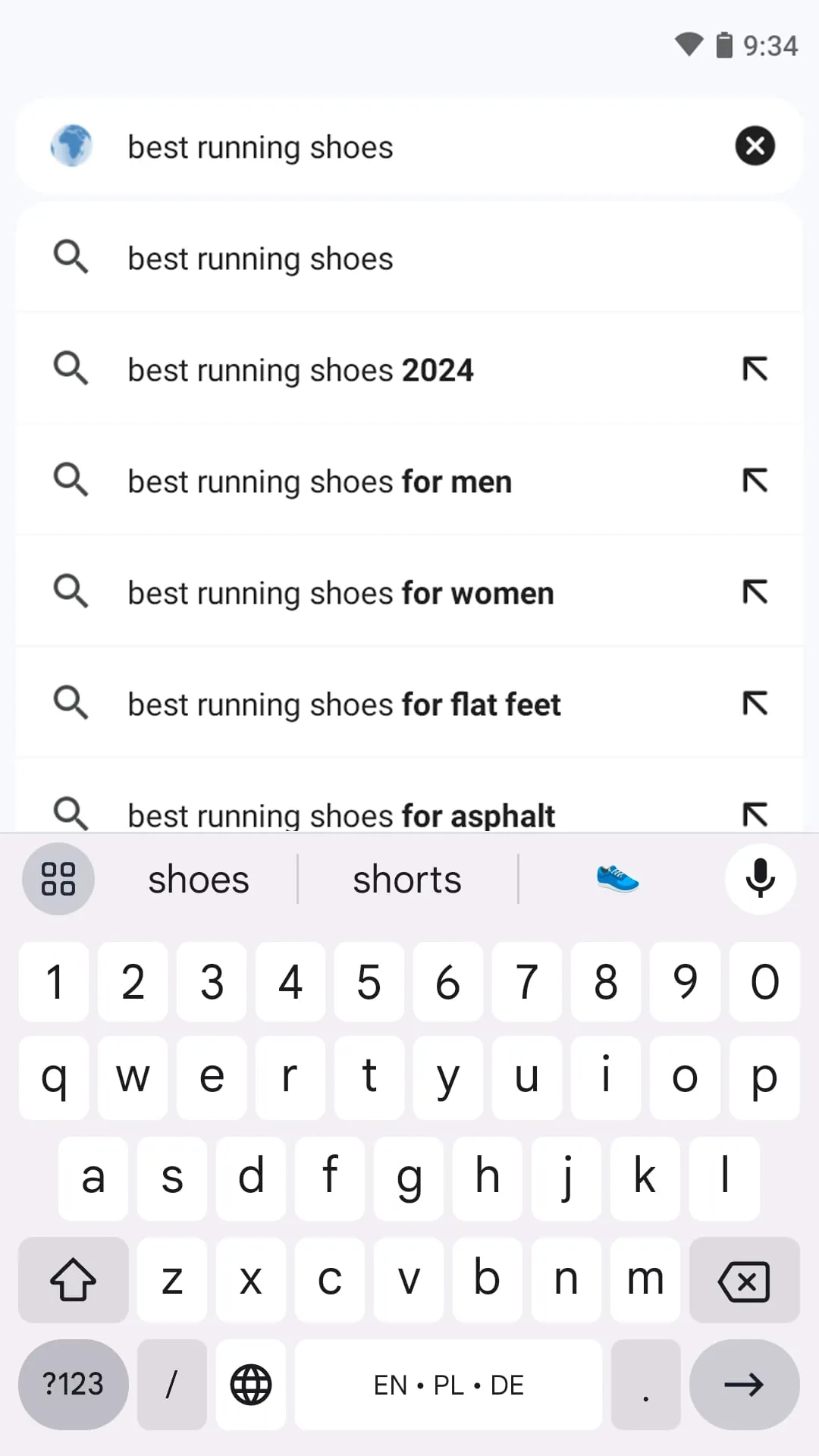Insert the "for women" suggestion using its arrow
819x1456 pixels.
pos(755,592)
